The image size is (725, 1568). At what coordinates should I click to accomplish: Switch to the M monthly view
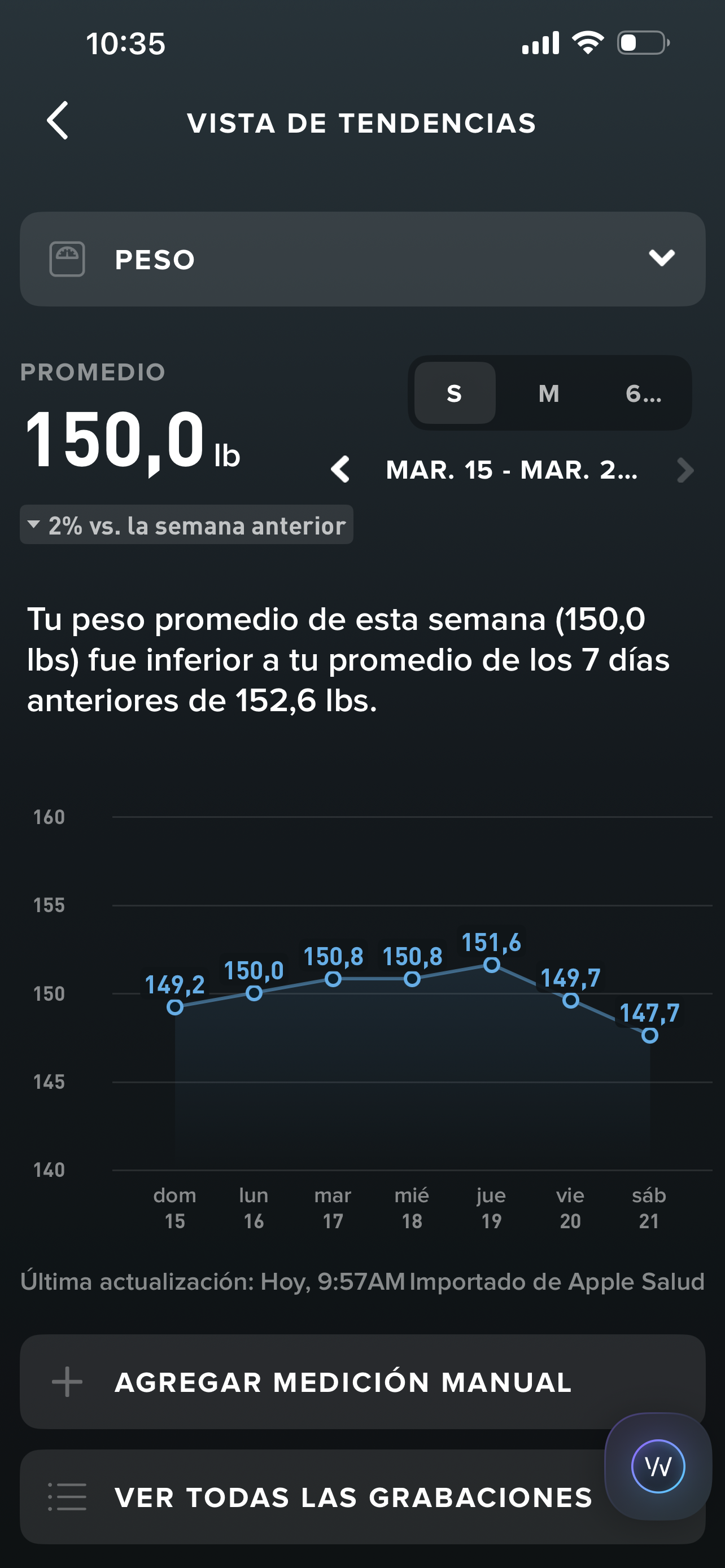coord(548,393)
